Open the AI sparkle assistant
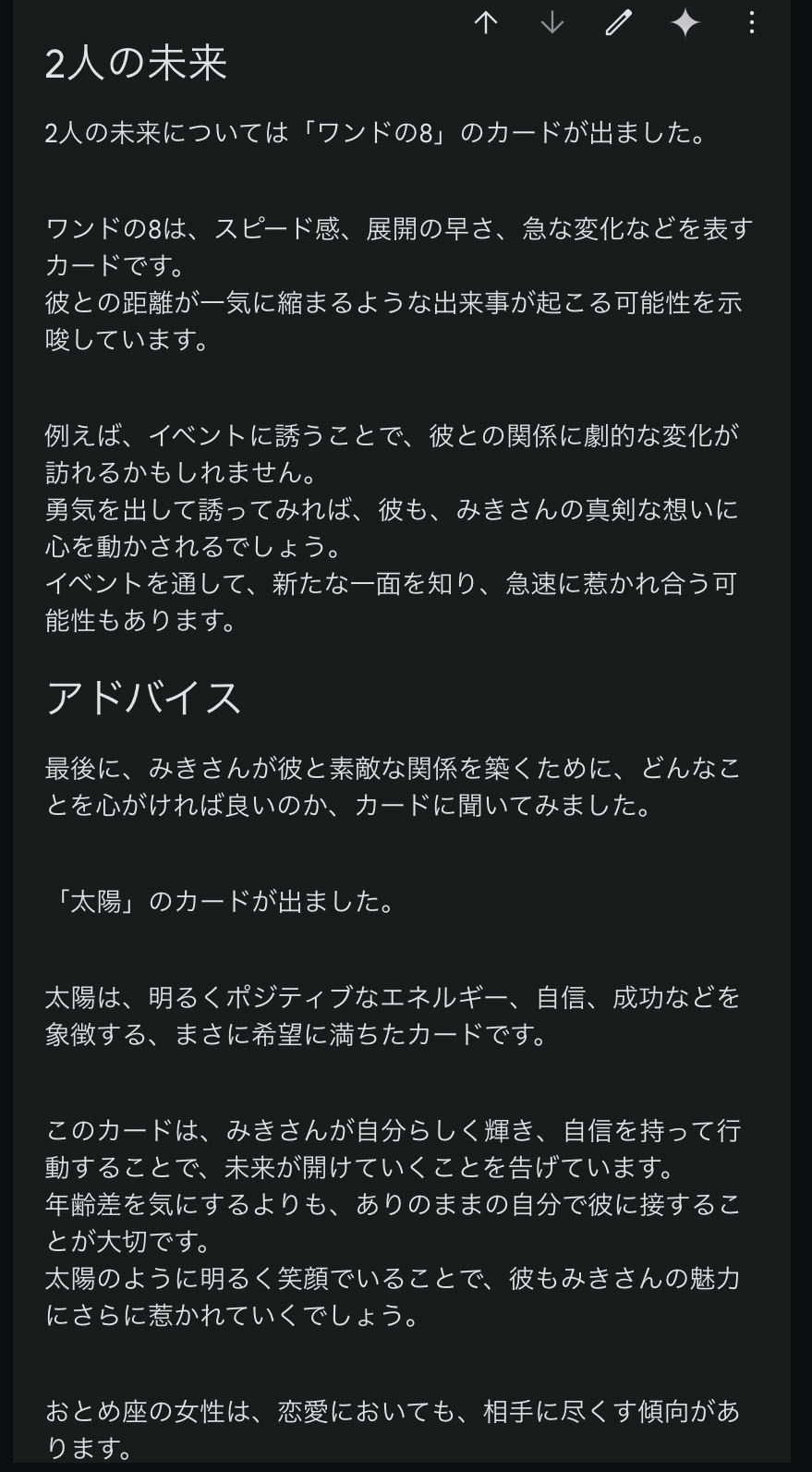This screenshot has height=1472, width=812. 685,22
